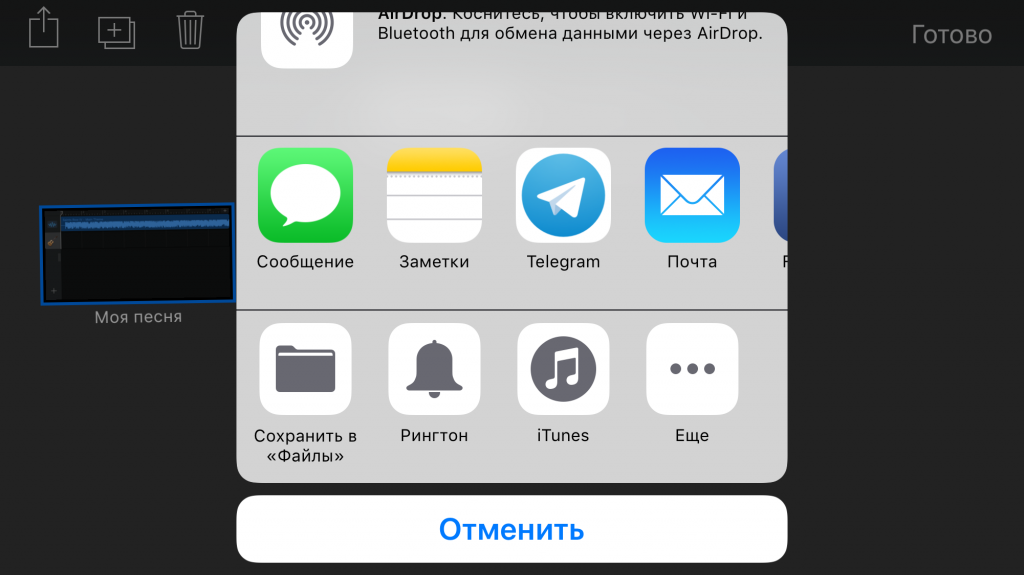Share via the Сообщение app
This screenshot has width=1024, height=575.
[x=305, y=196]
